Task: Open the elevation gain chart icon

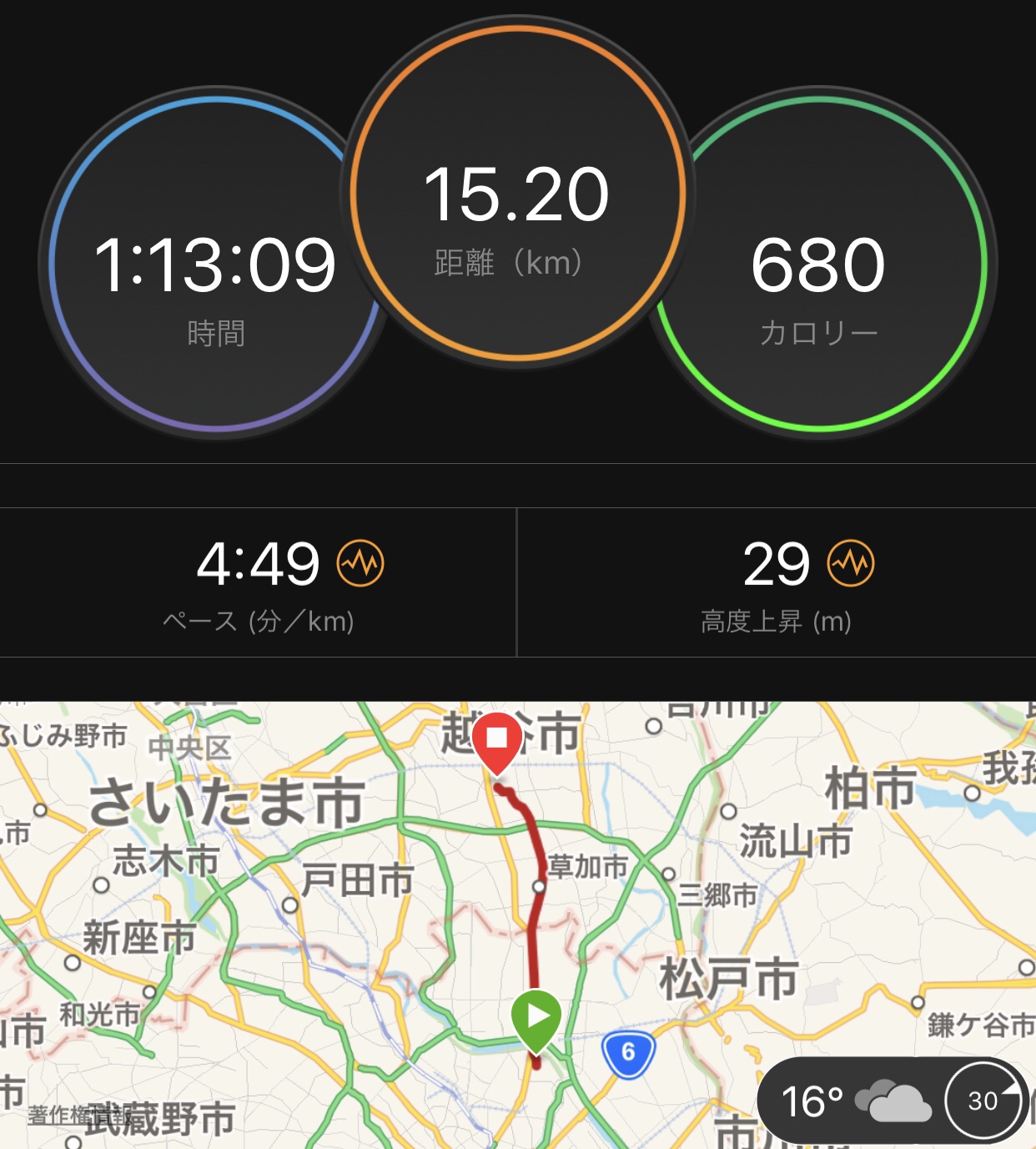Action: click(850, 563)
